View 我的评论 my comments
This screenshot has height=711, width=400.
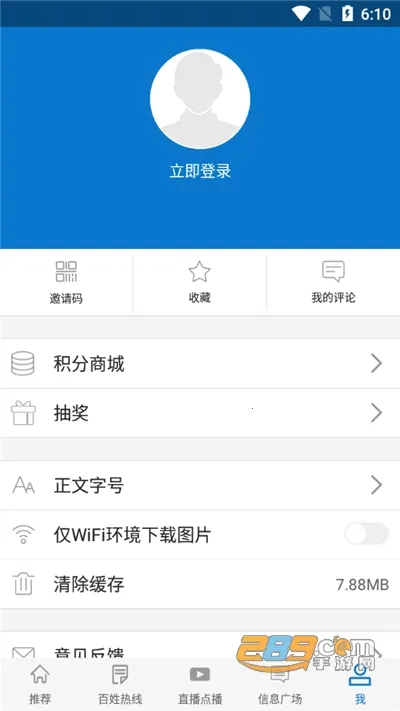click(x=333, y=282)
